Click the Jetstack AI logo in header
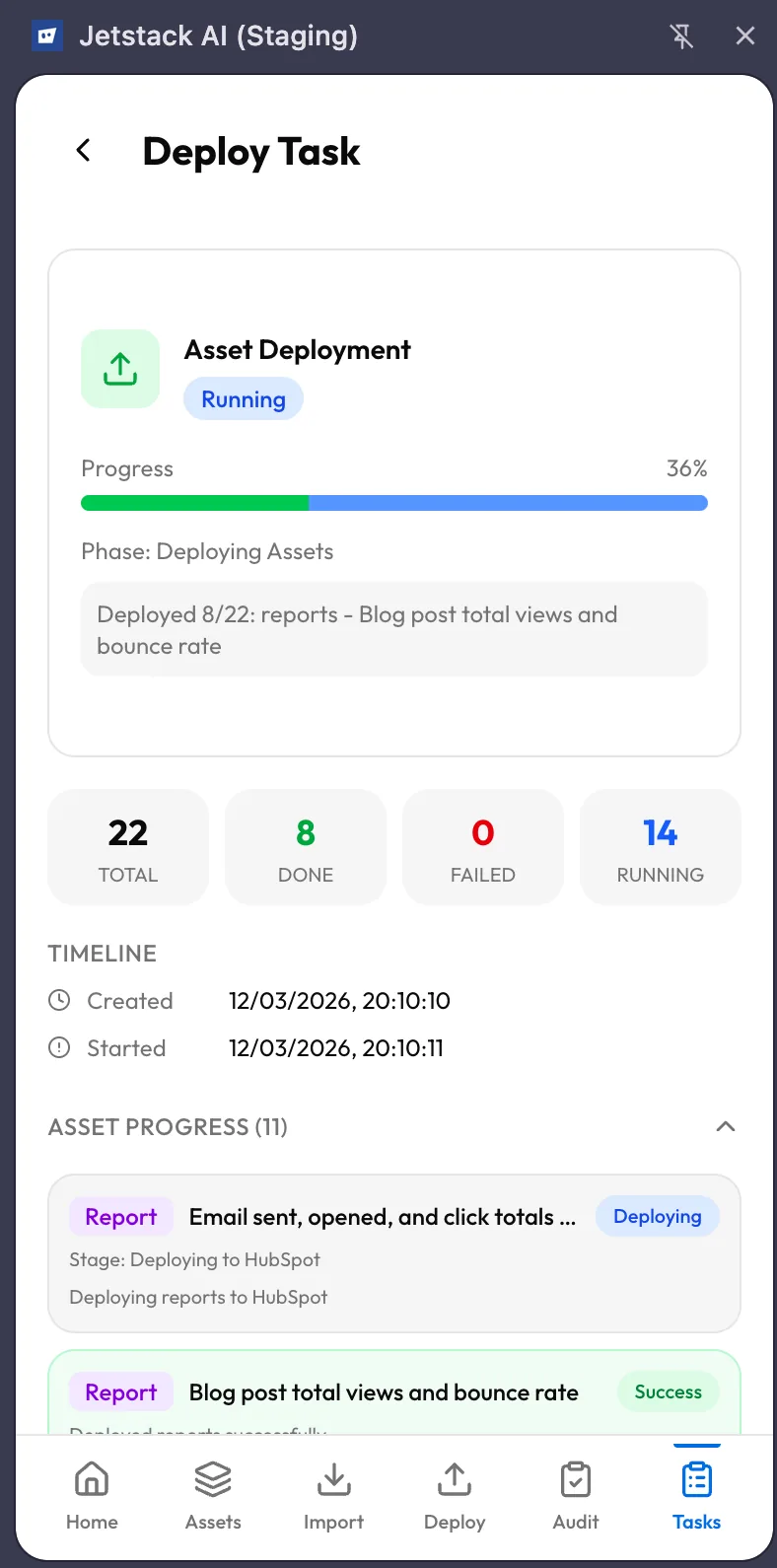The height and width of the screenshot is (1568, 777). [x=46, y=36]
